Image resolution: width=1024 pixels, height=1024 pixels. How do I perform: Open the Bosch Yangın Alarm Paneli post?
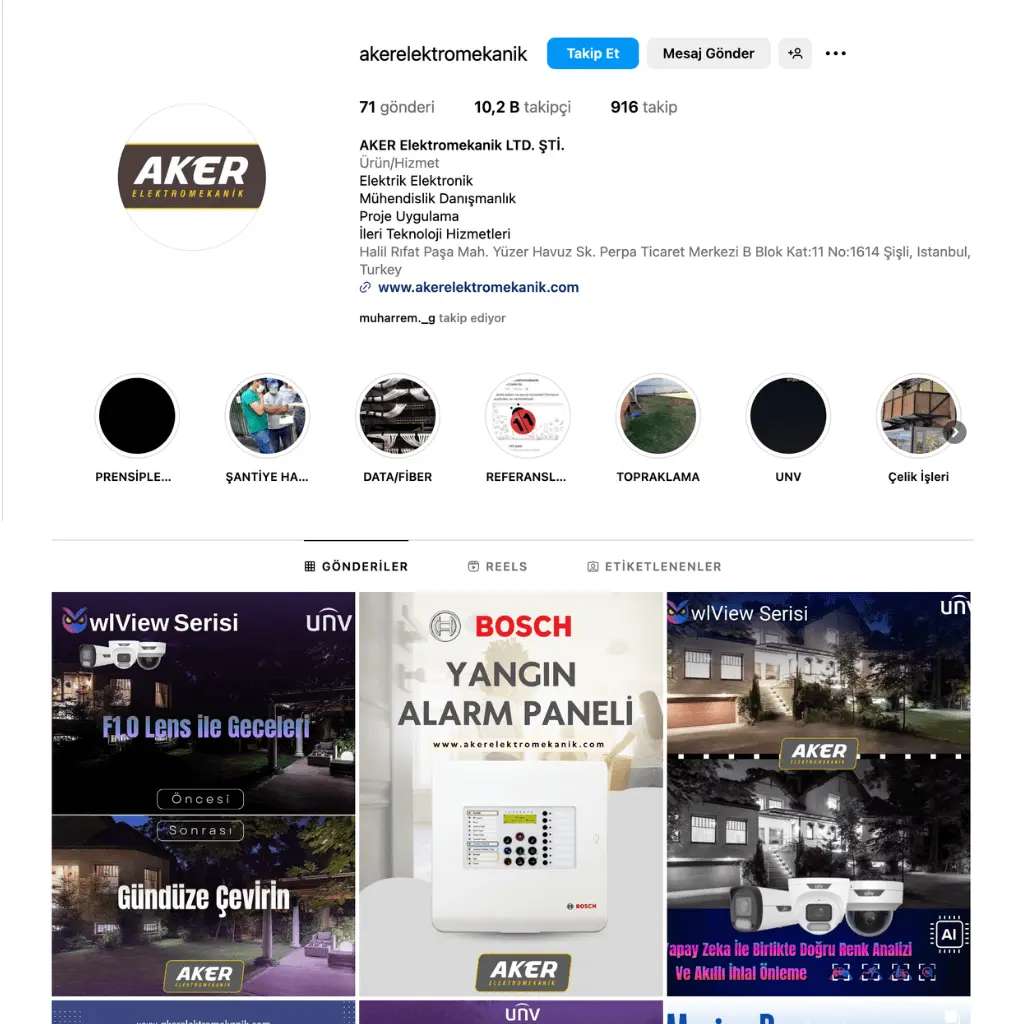[511, 794]
